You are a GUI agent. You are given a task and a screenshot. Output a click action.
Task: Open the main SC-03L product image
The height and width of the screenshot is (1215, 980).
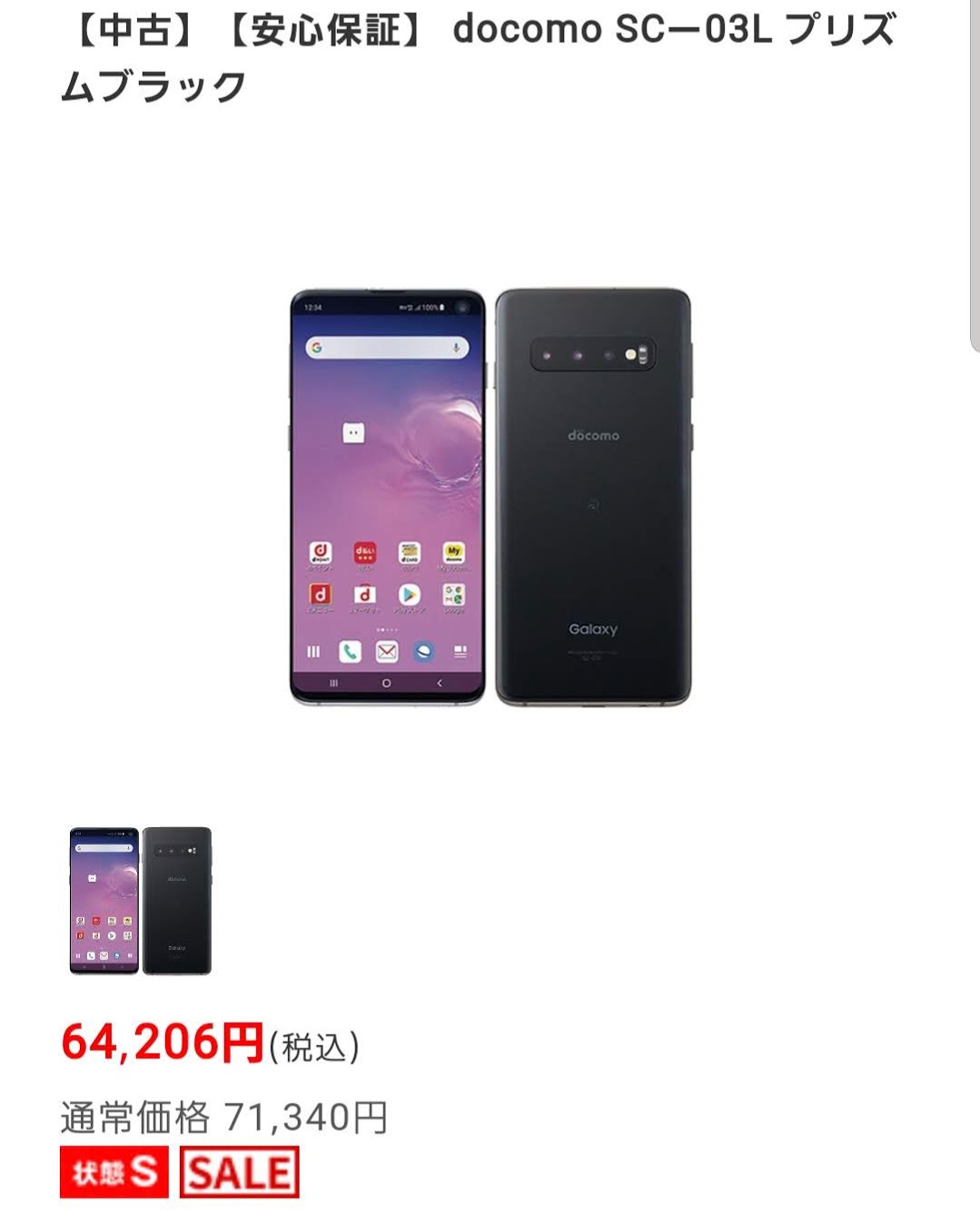(x=490, y=497)
